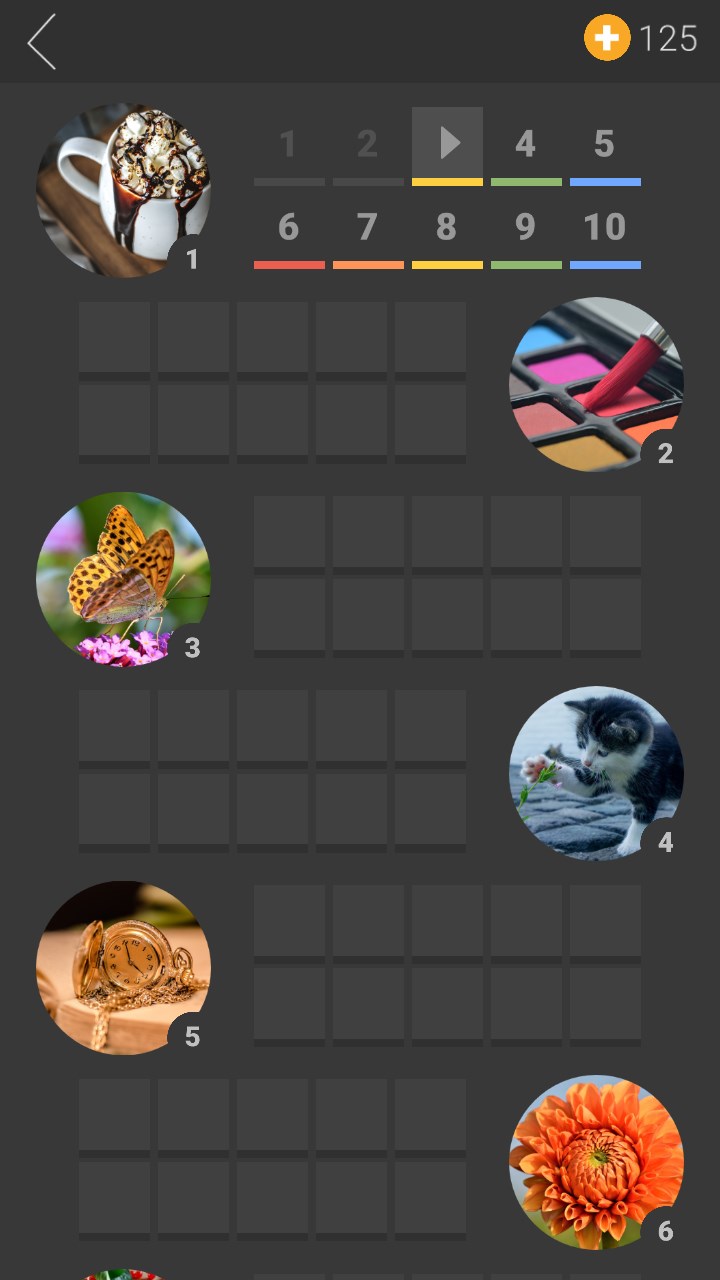Image resolution: width=720 pixels, height=1280 pixels.
Task: Switch to level 8
Action: pos(446,229)
